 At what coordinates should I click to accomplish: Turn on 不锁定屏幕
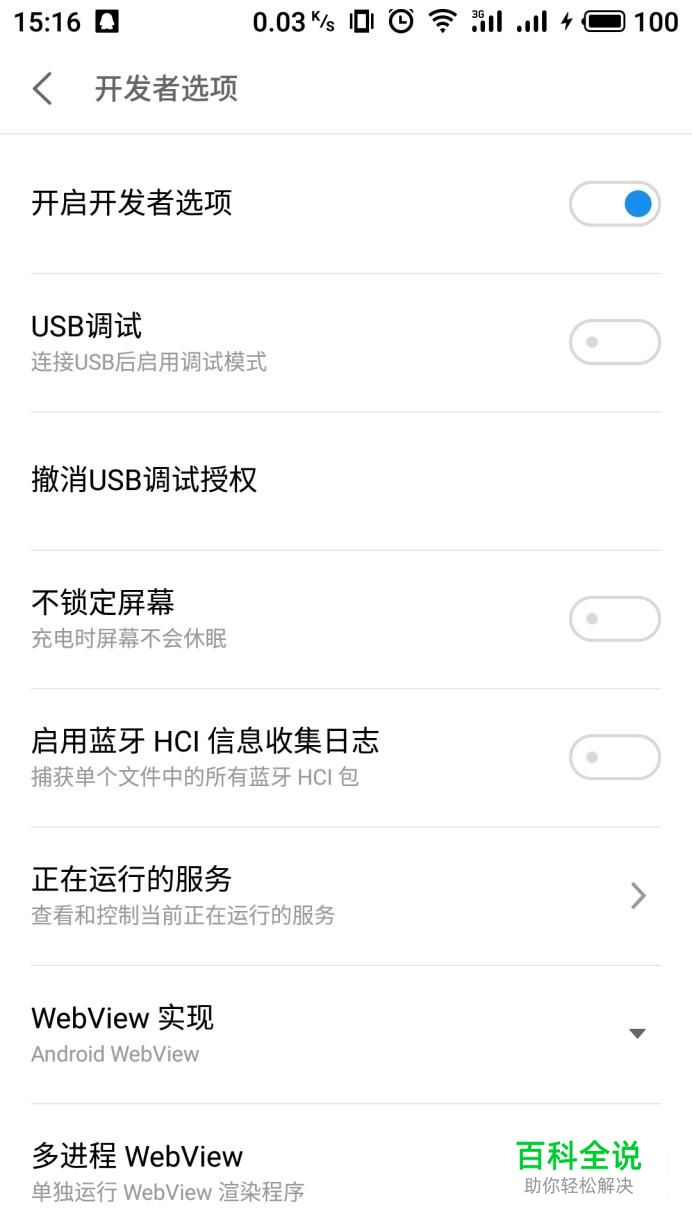(x=614, y=619)
